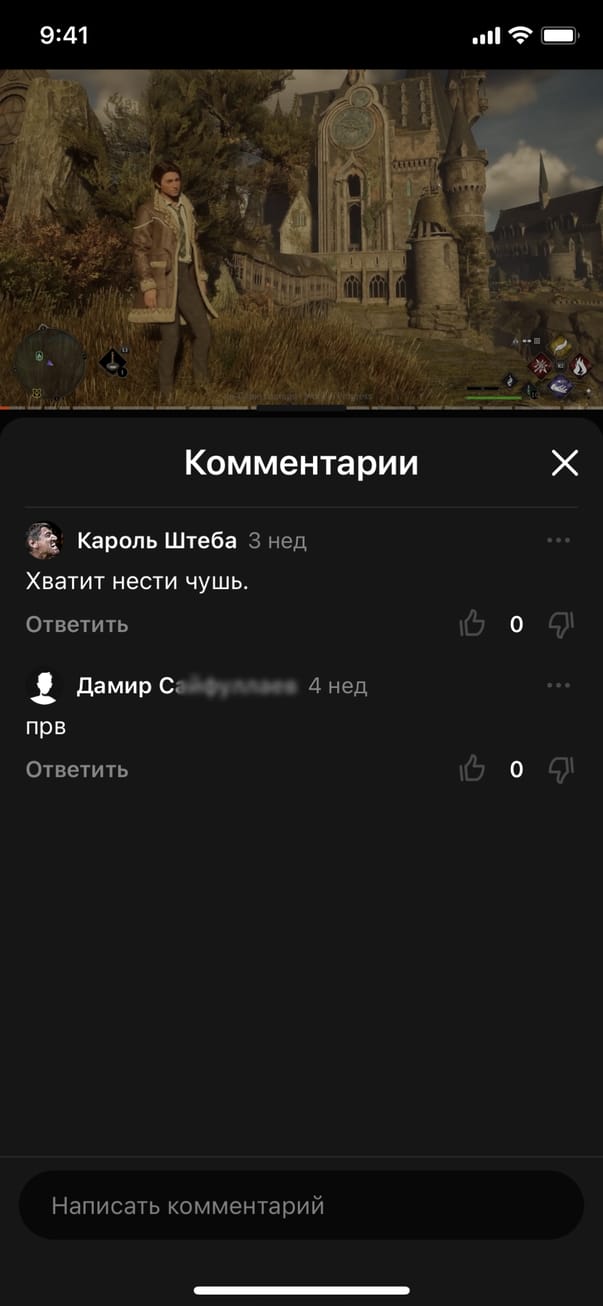
Task: Like Дамир's comment "прв"
Action: tap(472, 770)
